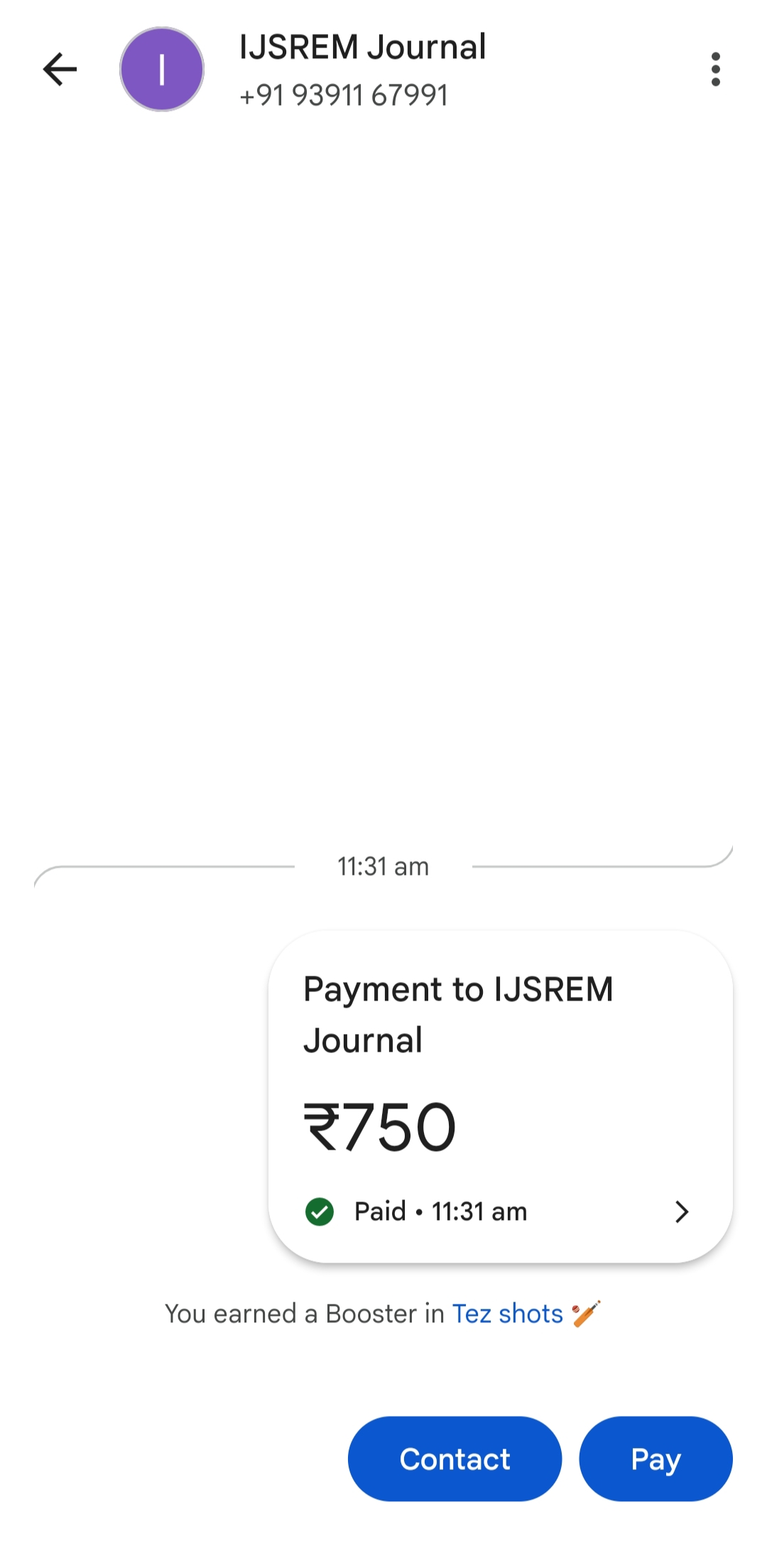
Task: Open the ₹750 payment details card
Action: click(x=500, y=1096)
